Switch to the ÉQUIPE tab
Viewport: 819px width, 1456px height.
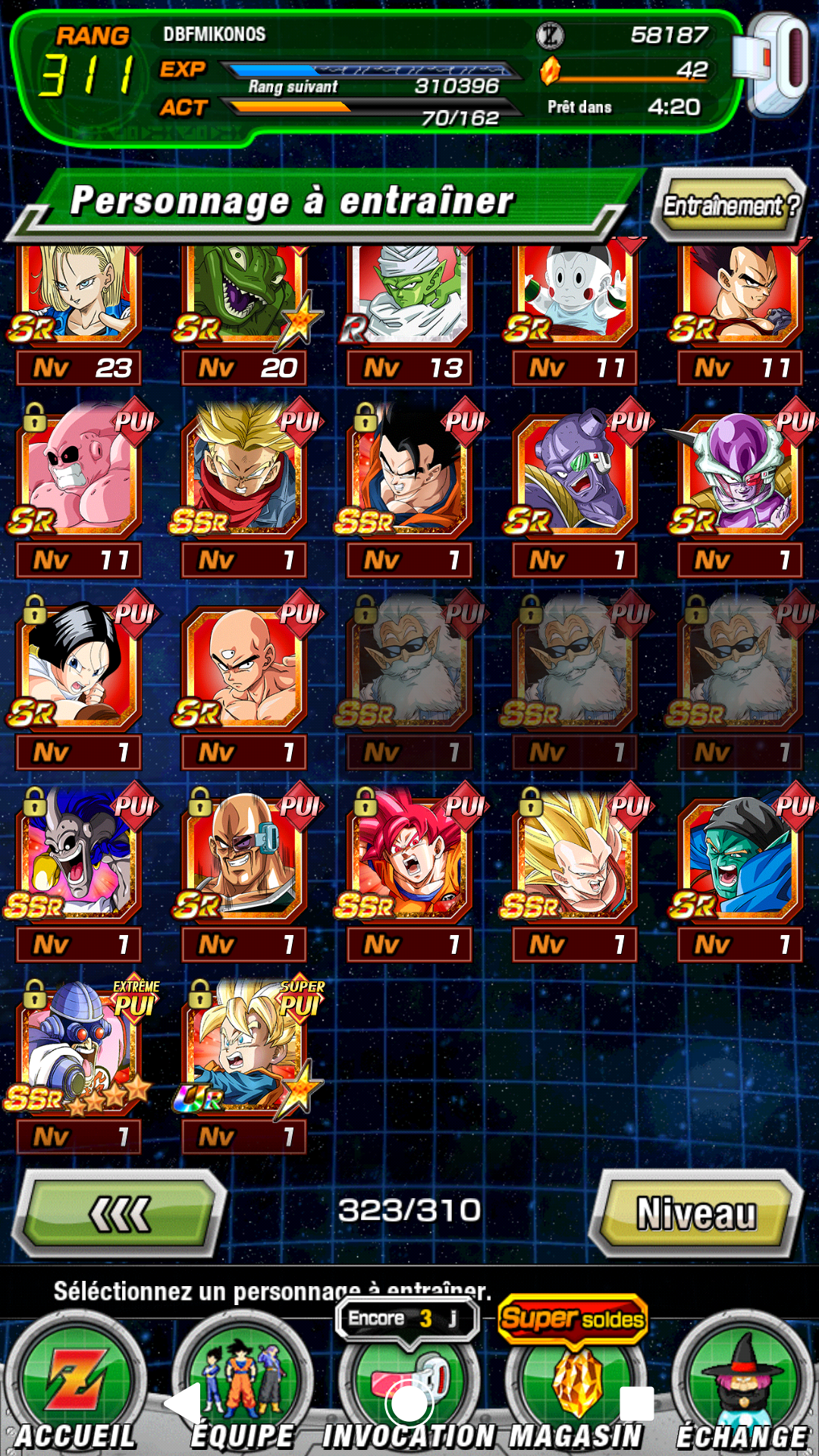pyautogui.click(x=243, y=1388)
